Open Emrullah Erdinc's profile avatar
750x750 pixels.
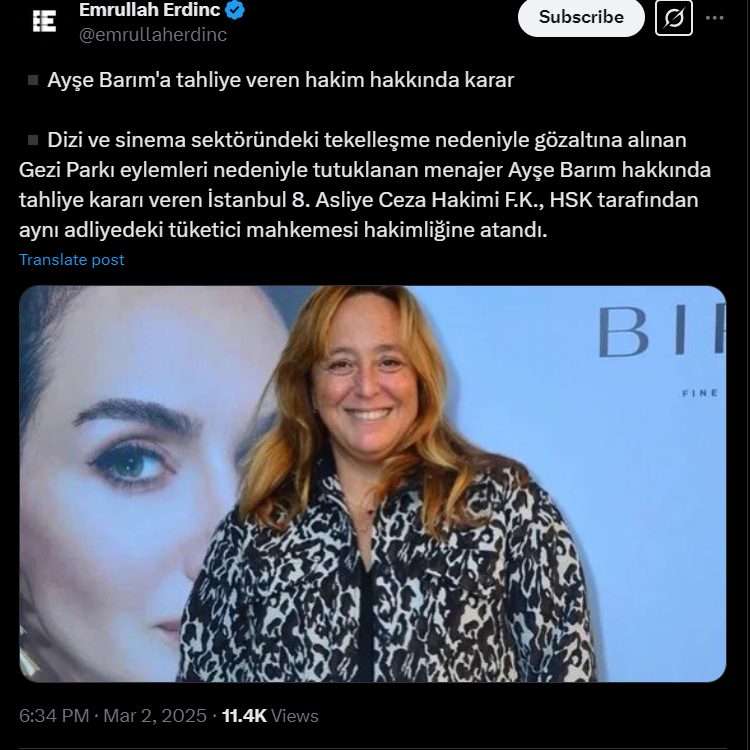[43, 20]
